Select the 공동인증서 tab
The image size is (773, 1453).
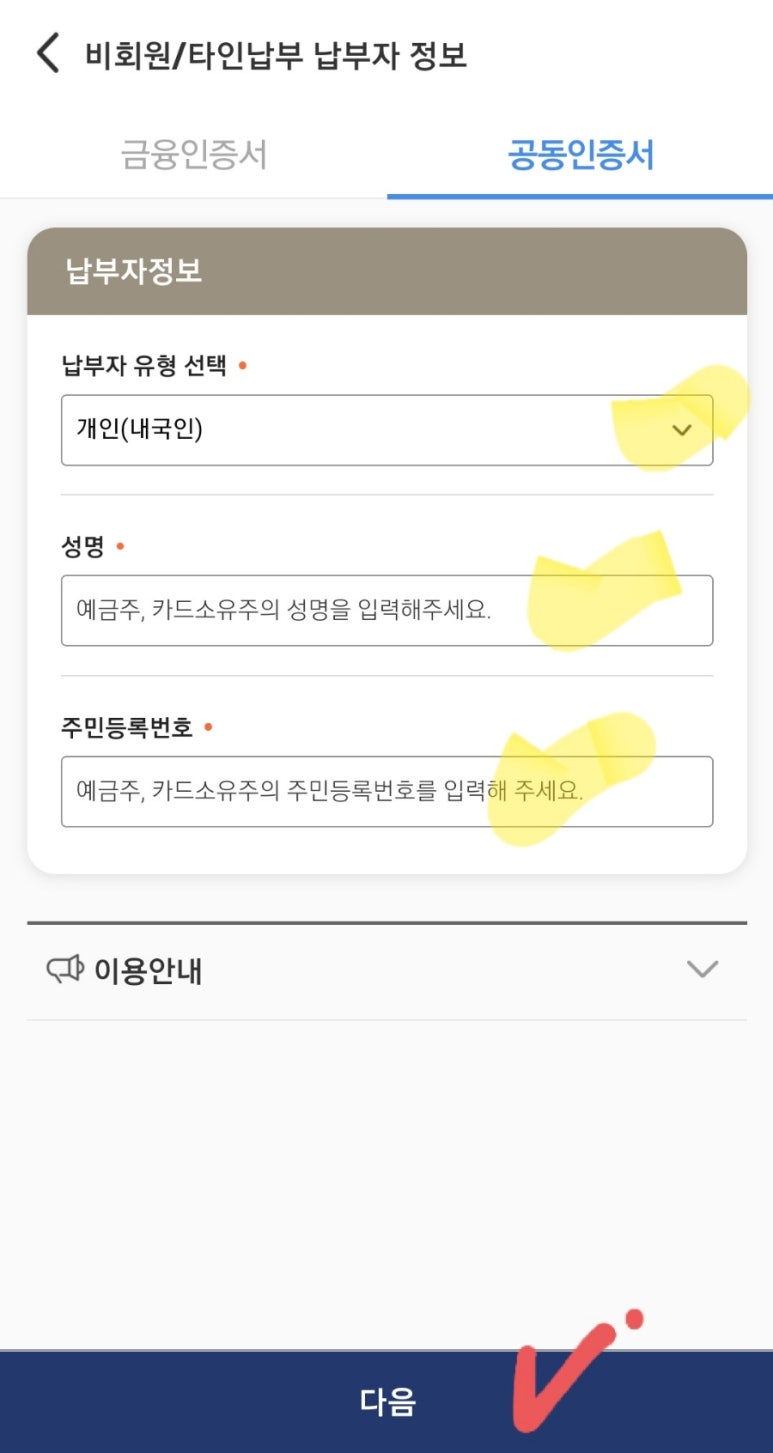click(580, 155)
